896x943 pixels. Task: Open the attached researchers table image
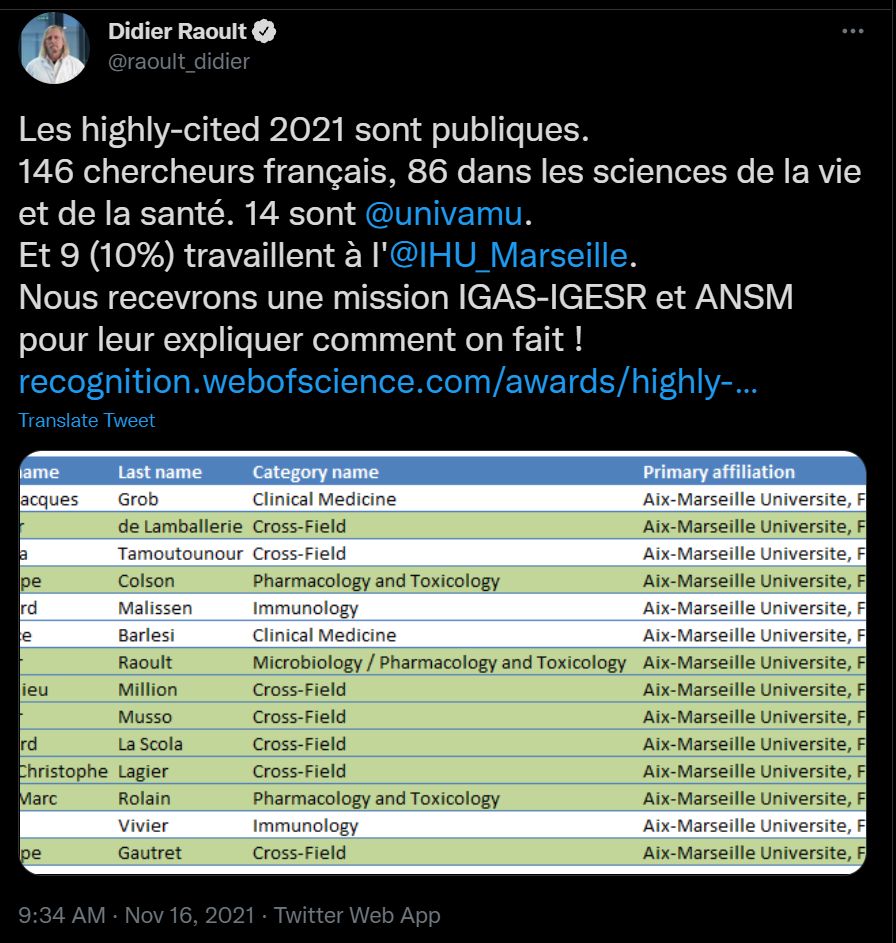[x=442, y=662]
